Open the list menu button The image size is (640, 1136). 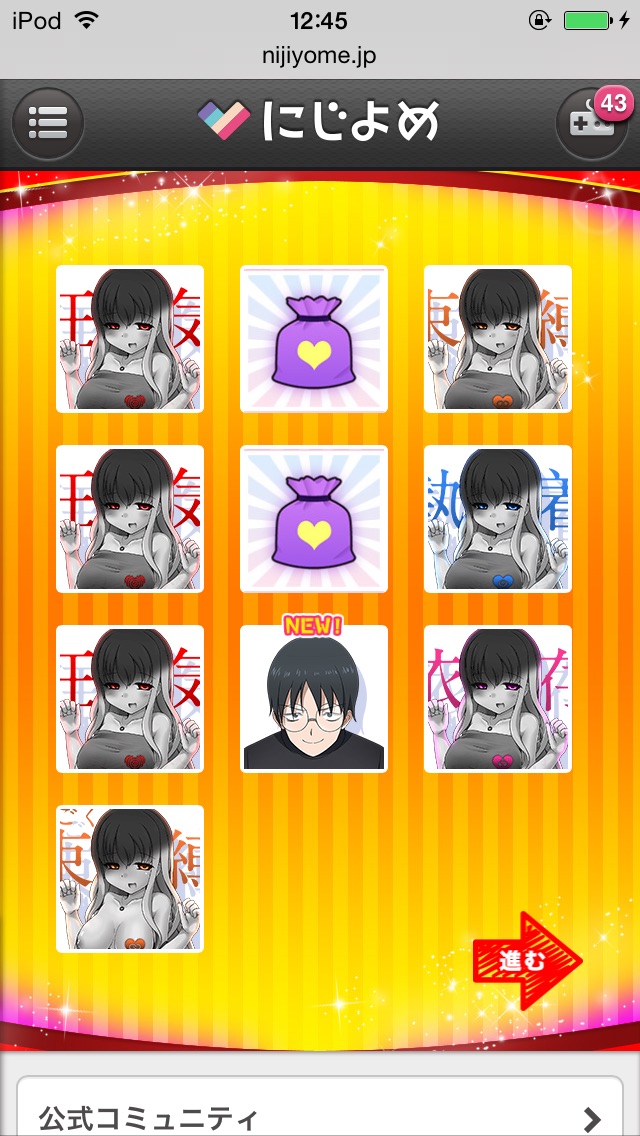point(47,124)
